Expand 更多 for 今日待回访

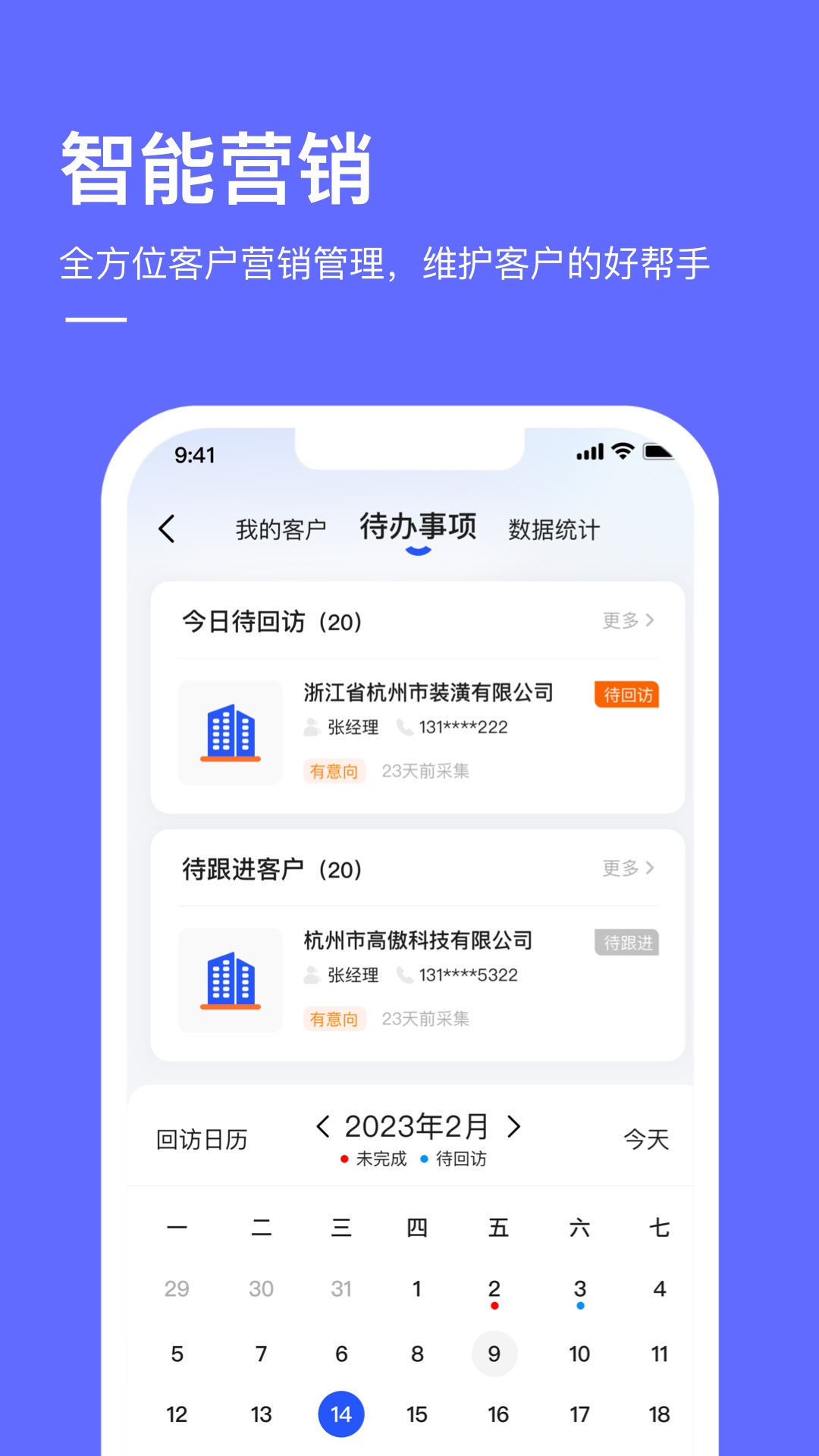(628, 621)
